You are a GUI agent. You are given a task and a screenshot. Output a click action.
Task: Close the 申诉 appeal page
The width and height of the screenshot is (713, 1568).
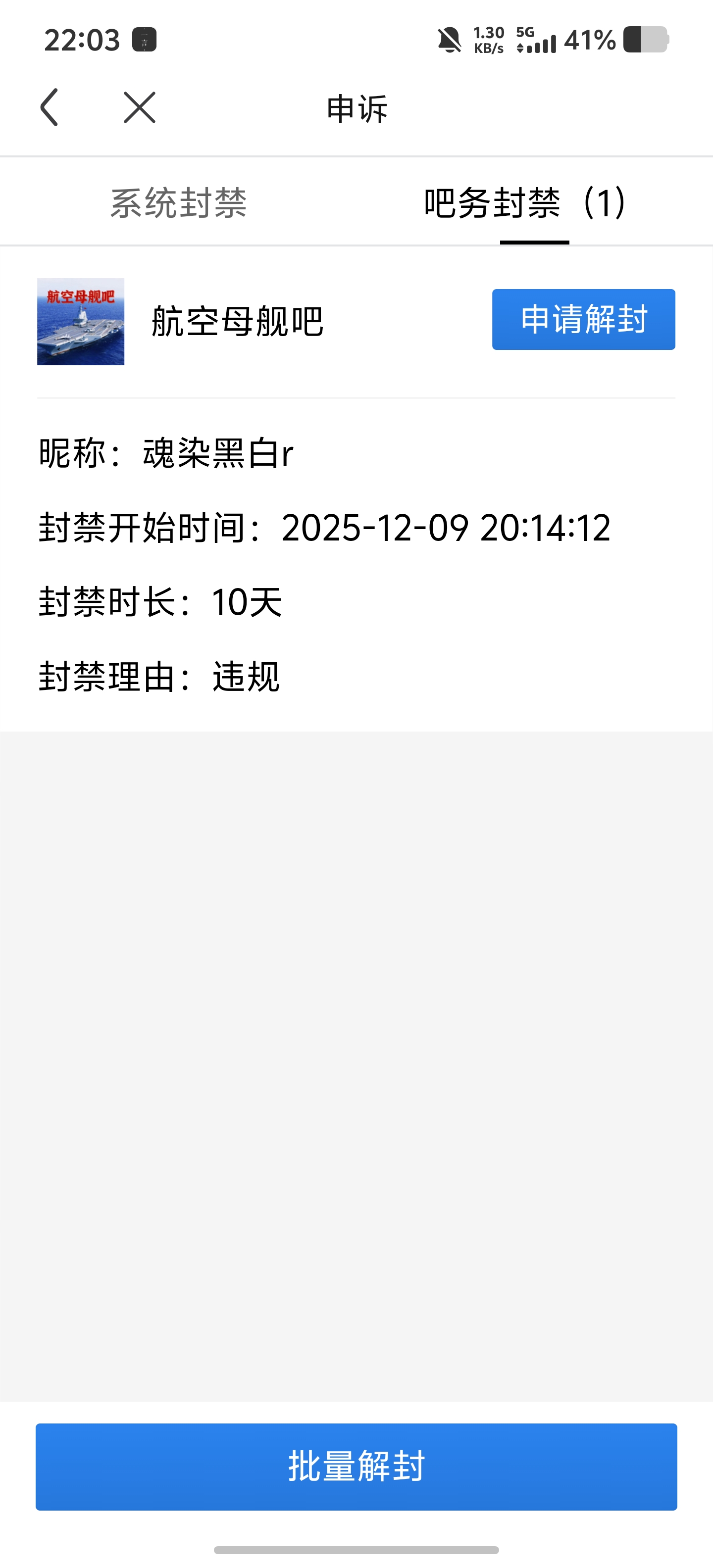(140, 108)
